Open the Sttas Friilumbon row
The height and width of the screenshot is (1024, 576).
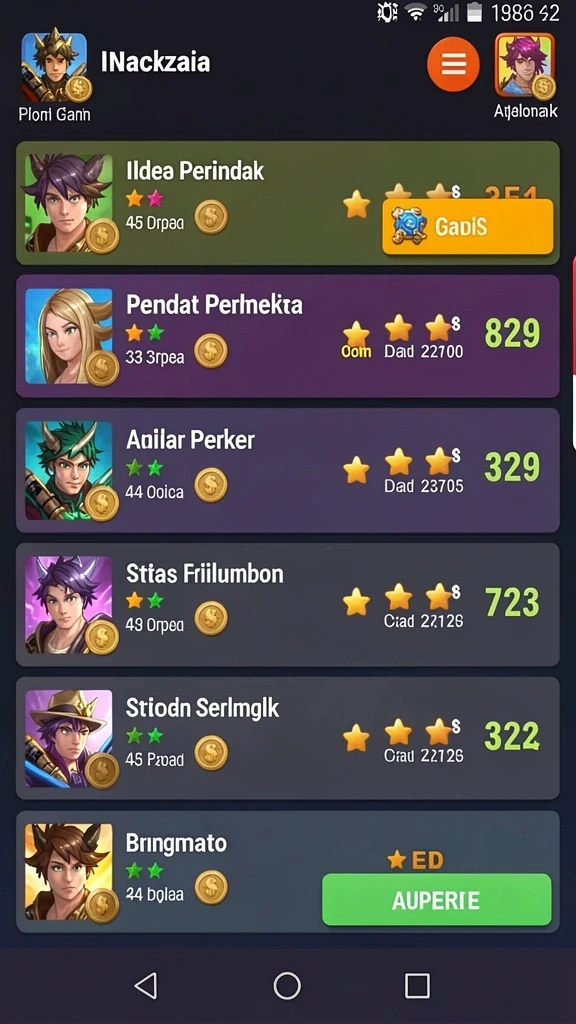[287, 605]
